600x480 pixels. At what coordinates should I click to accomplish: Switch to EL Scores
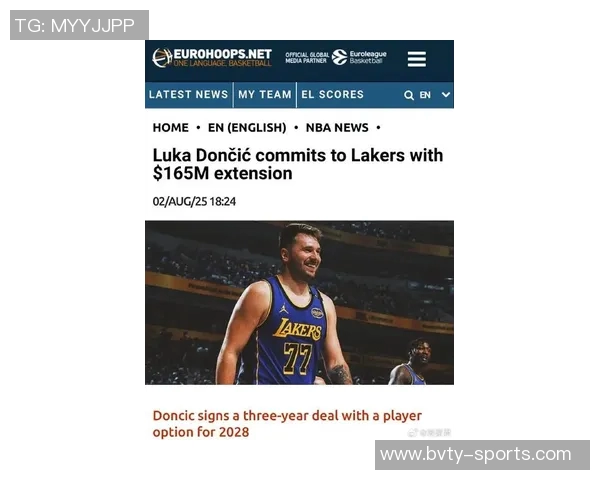click(x=332, y=95)
